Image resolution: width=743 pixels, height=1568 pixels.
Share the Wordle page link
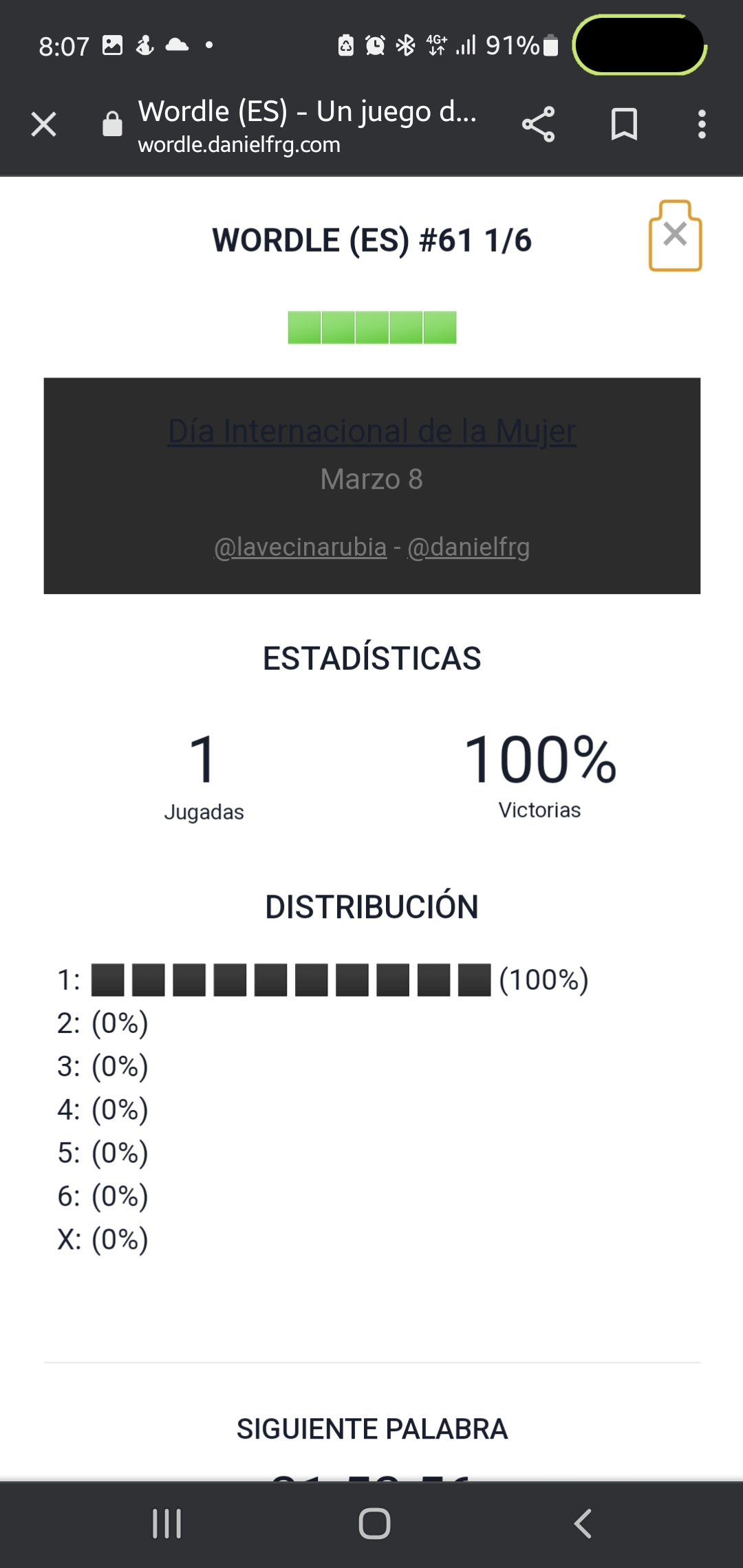tap(538, 124)
